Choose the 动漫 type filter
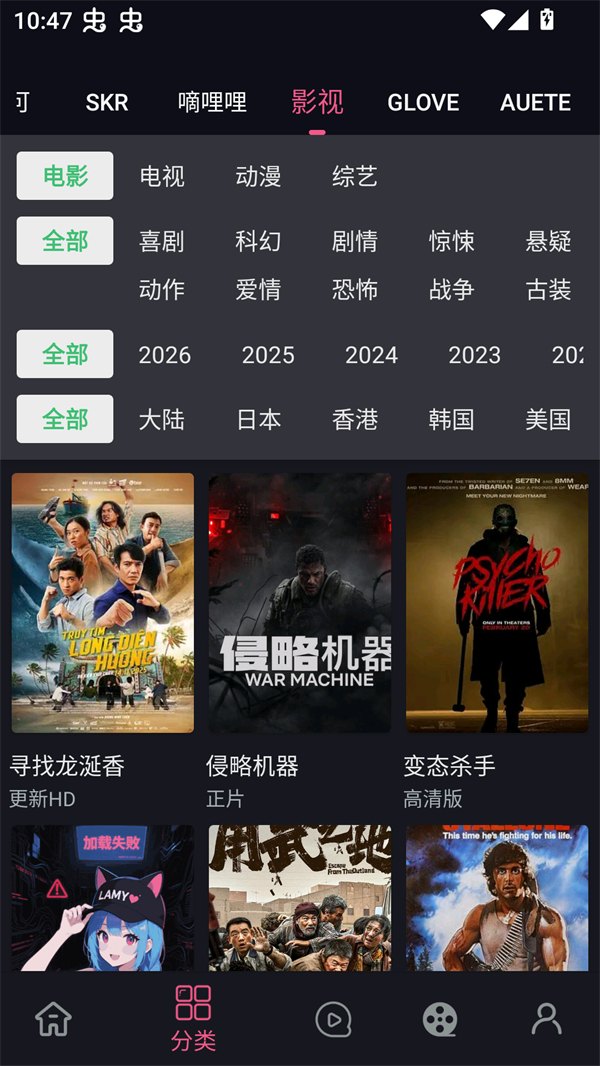The height and width of the screenshot is (1066, 600). 258,177
